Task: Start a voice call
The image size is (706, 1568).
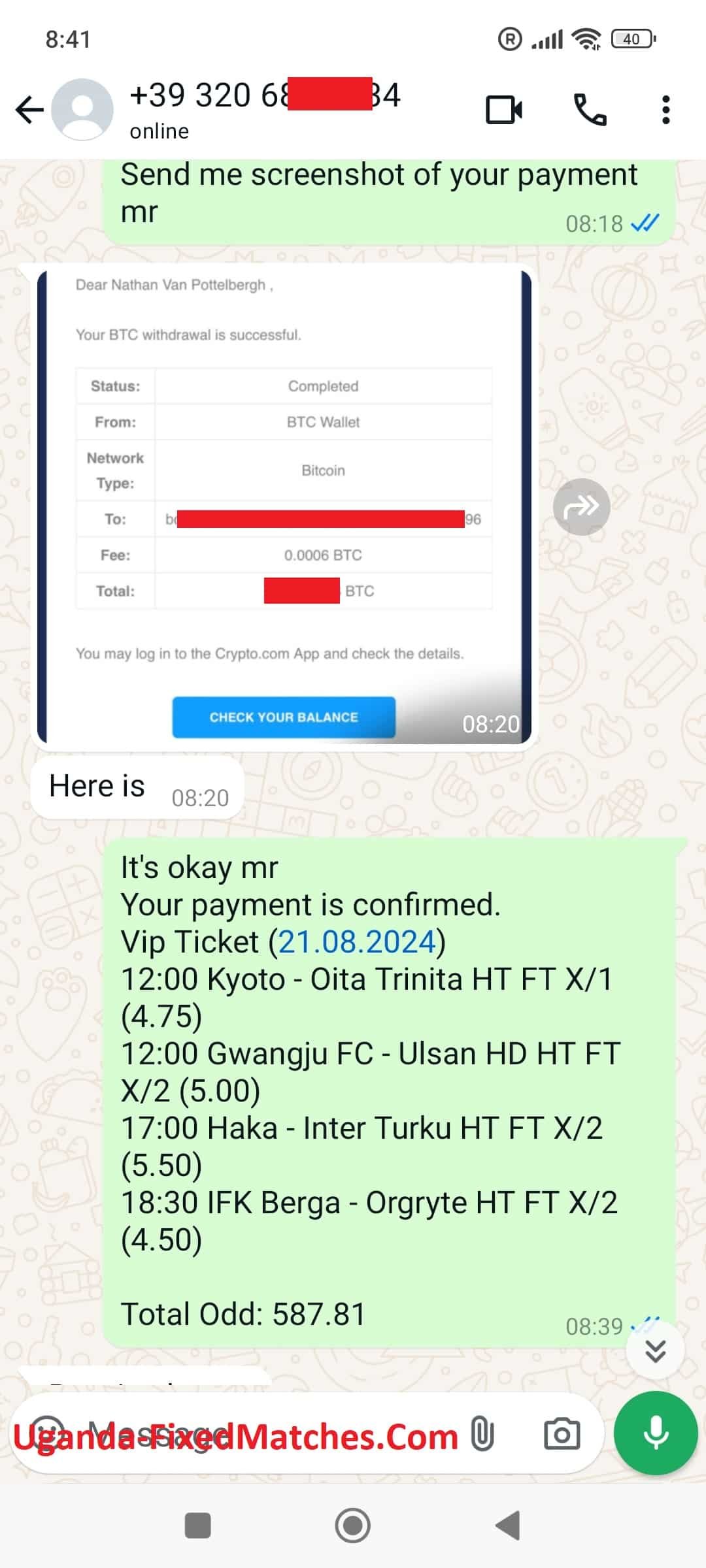Action: [x=590, y=110]
